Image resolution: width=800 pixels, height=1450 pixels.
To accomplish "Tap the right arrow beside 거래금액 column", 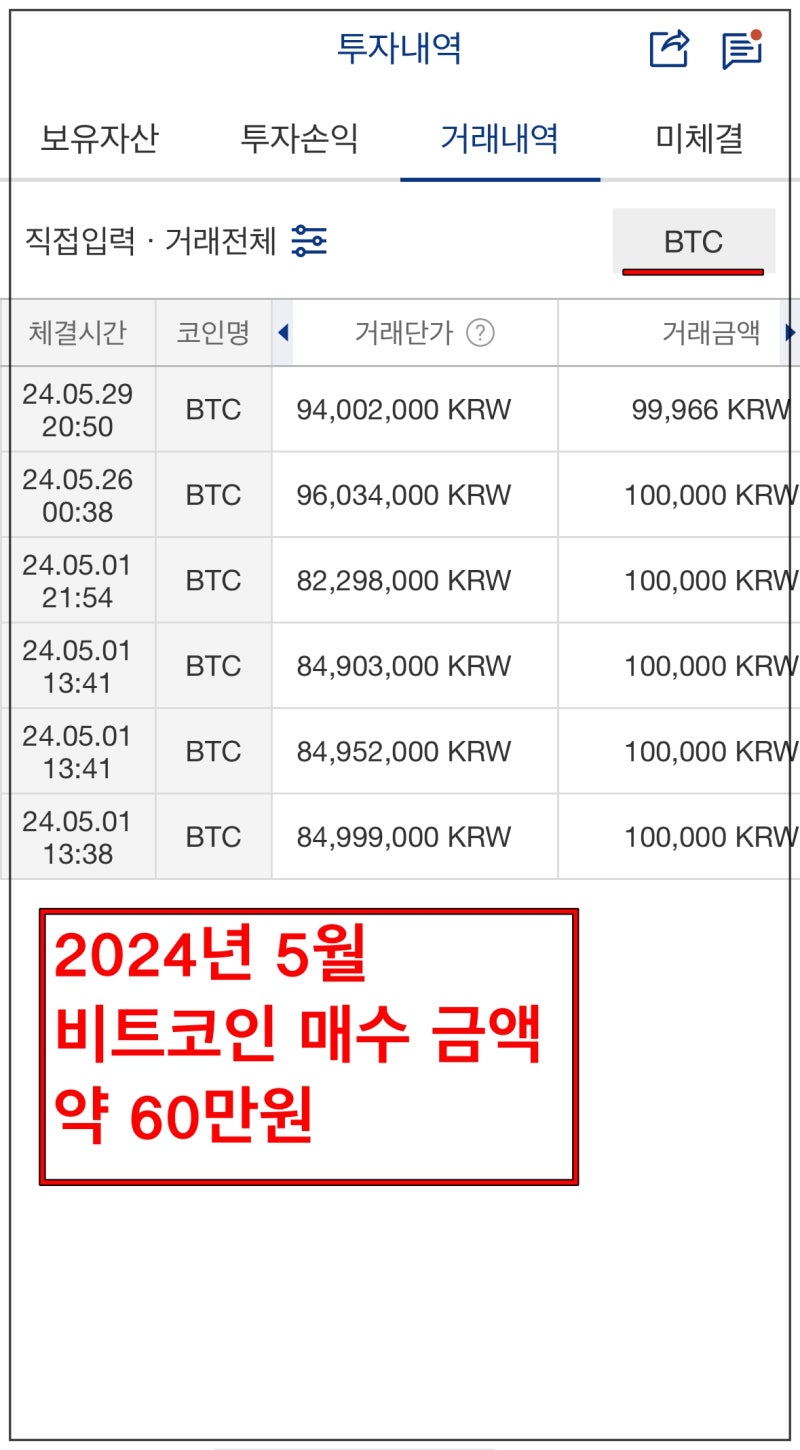I will pos(790,333).
